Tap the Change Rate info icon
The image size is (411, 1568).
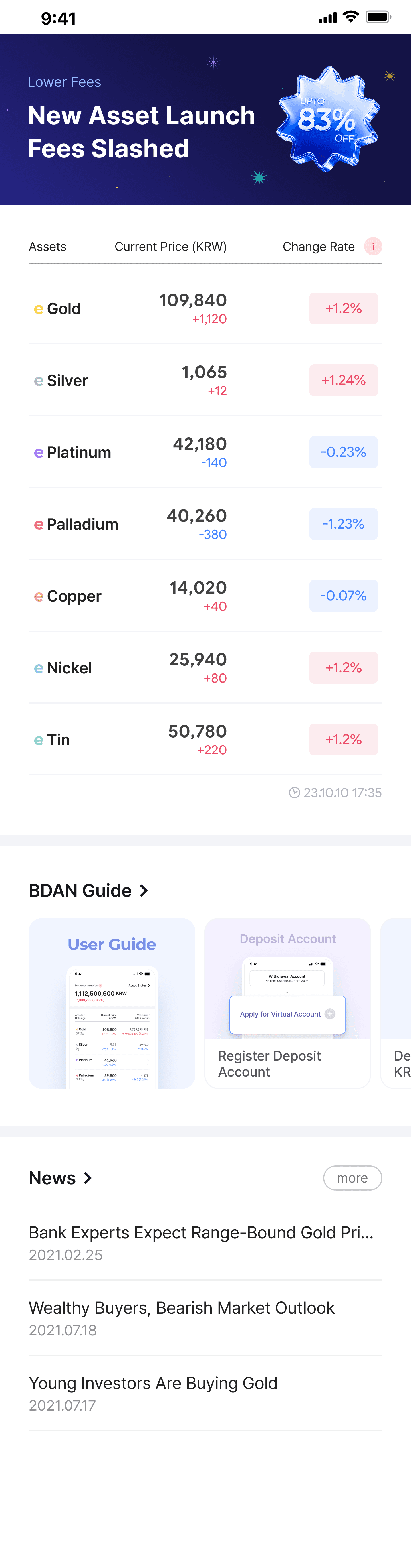click(373, 247)
